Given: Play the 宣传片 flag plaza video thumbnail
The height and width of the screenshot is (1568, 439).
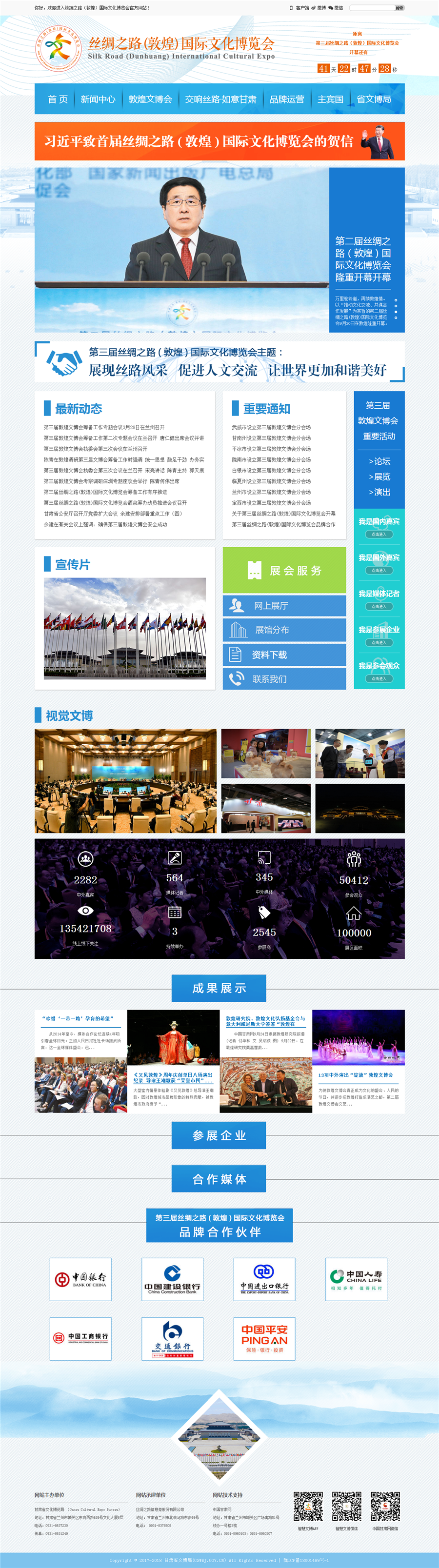Looking at the screenshot, I should click(125, 628).
